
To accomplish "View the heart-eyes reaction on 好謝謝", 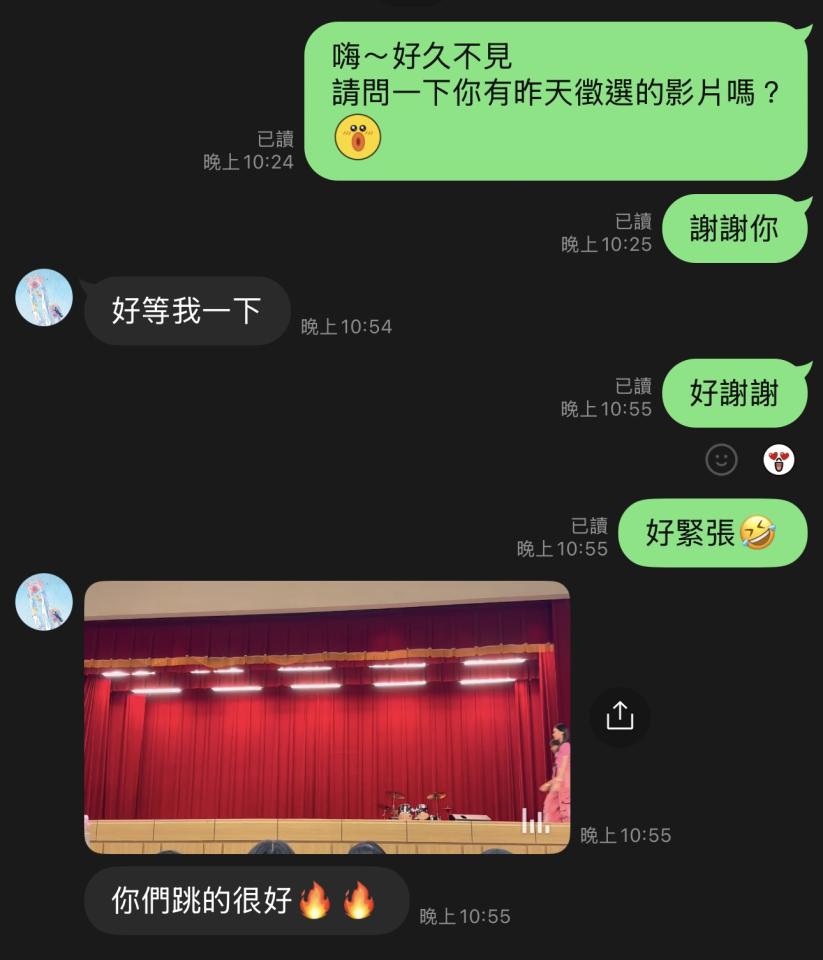I will (x=779, y=460).
